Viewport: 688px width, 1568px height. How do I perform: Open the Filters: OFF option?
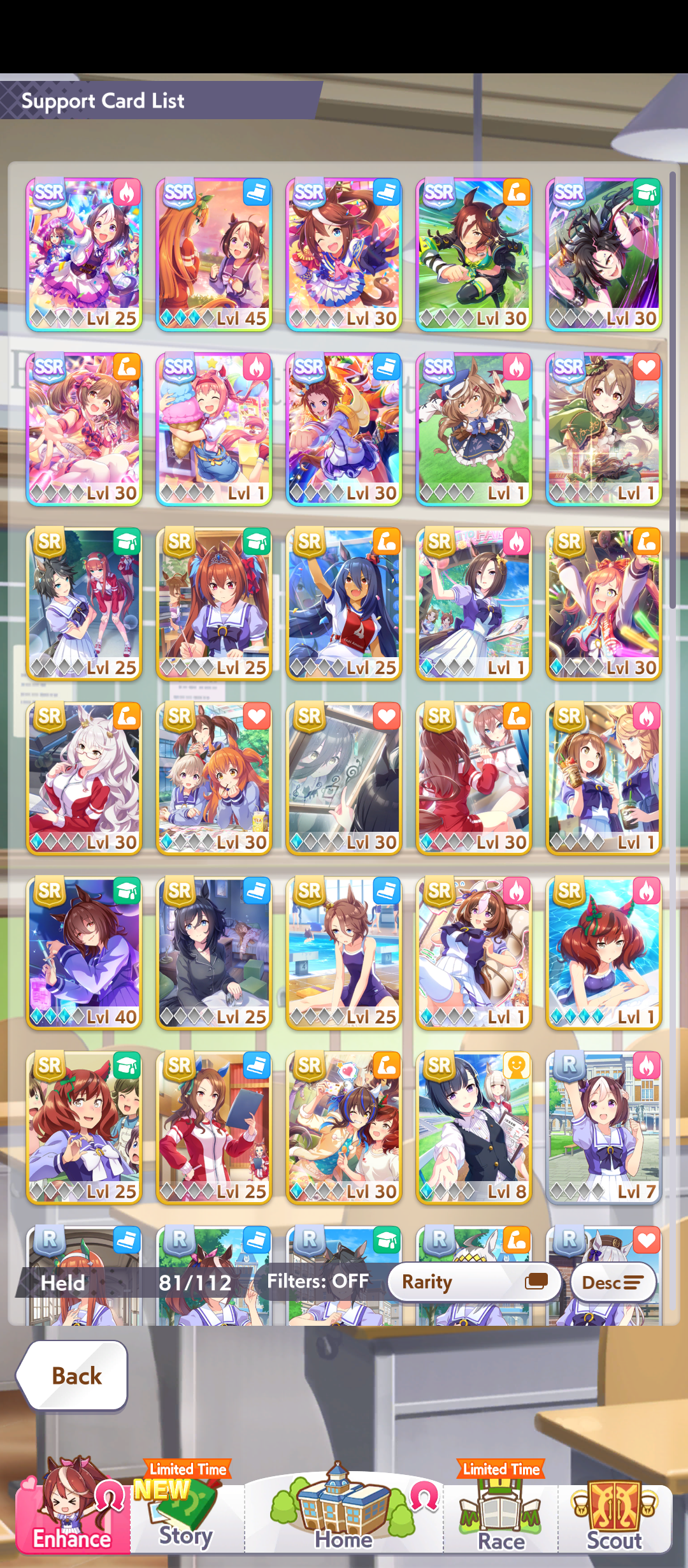(318, 1281)
